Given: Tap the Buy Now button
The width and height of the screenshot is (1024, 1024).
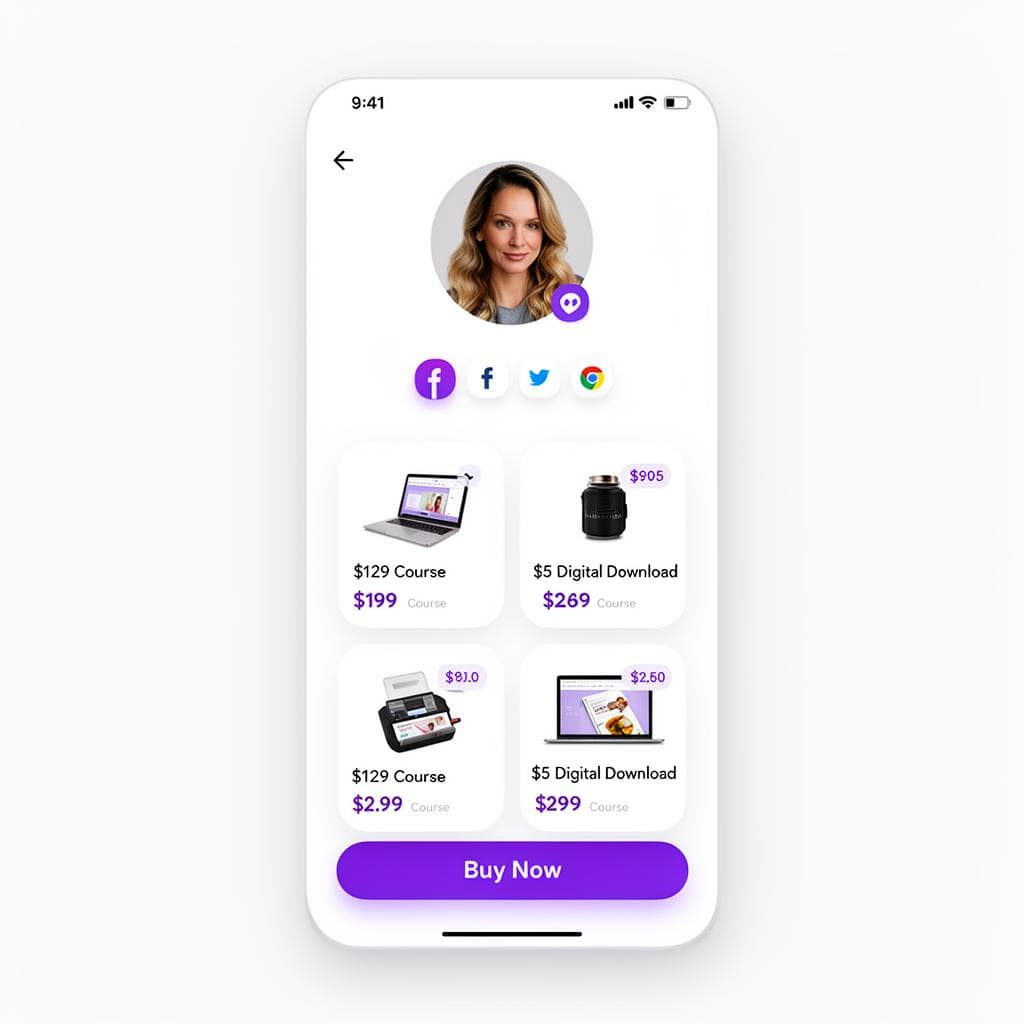Looking at the screenshot, I should coord(512,870).
